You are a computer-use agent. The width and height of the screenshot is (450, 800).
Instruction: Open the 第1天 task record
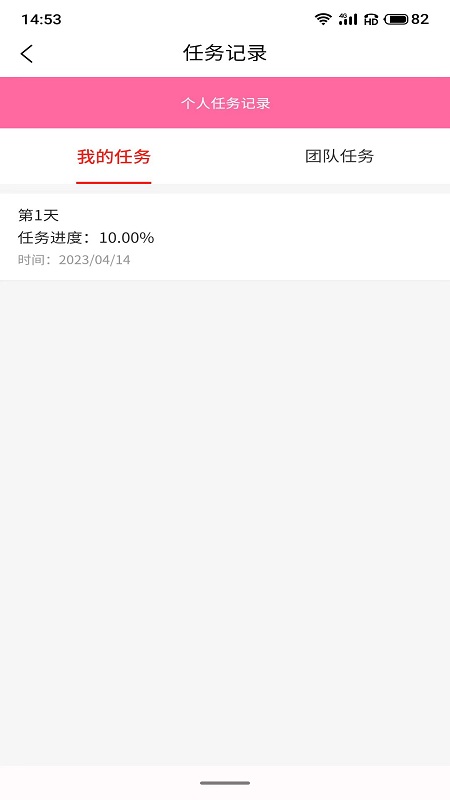point(225,237)
